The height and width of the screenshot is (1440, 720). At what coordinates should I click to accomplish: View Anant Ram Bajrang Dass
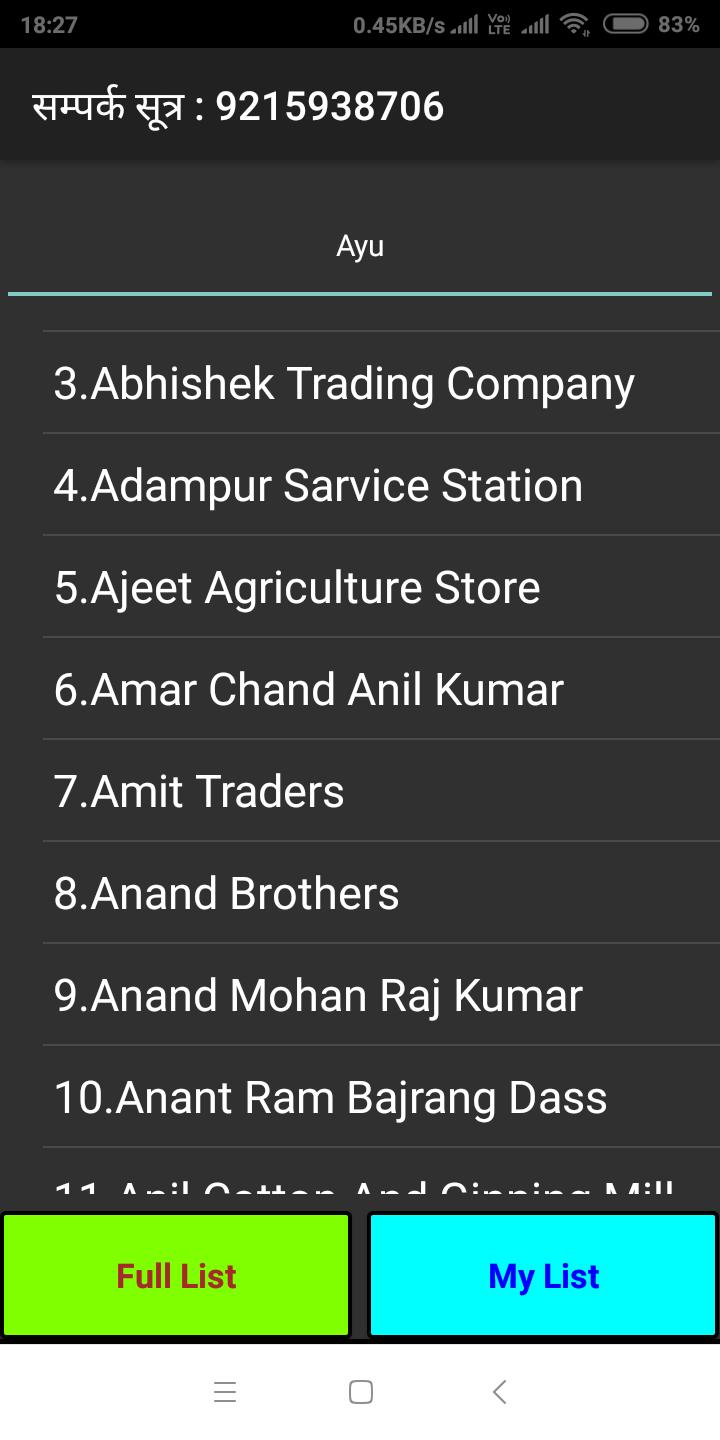331,1098
